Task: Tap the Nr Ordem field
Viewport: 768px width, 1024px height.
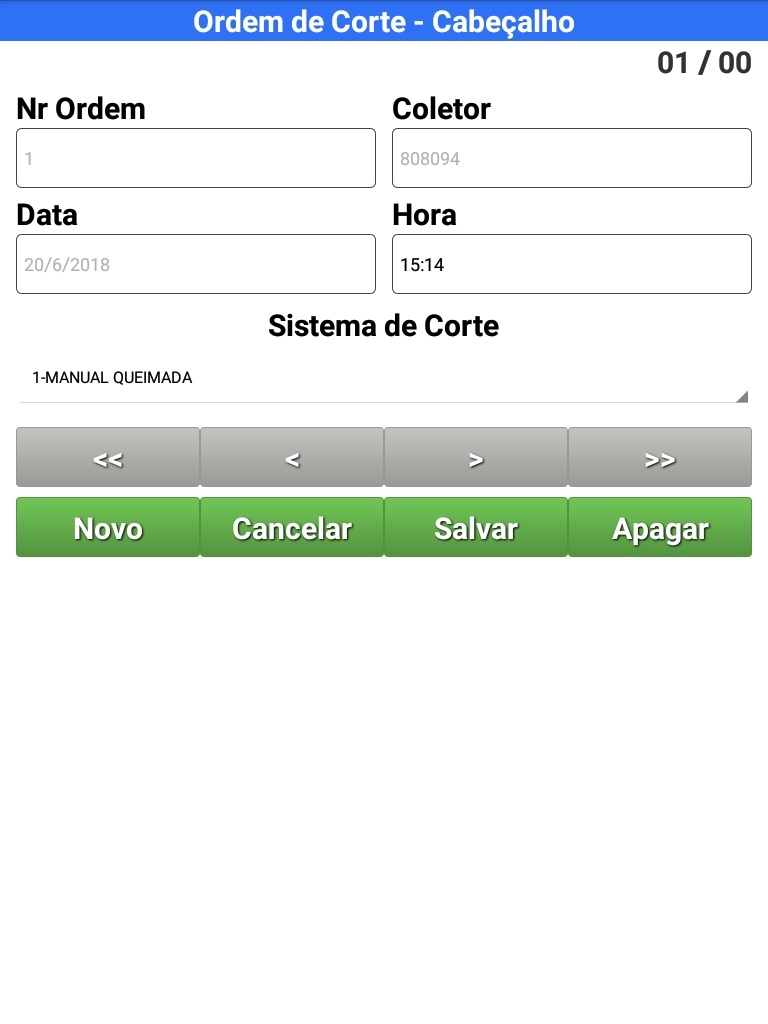Action: tap(196, 158)
